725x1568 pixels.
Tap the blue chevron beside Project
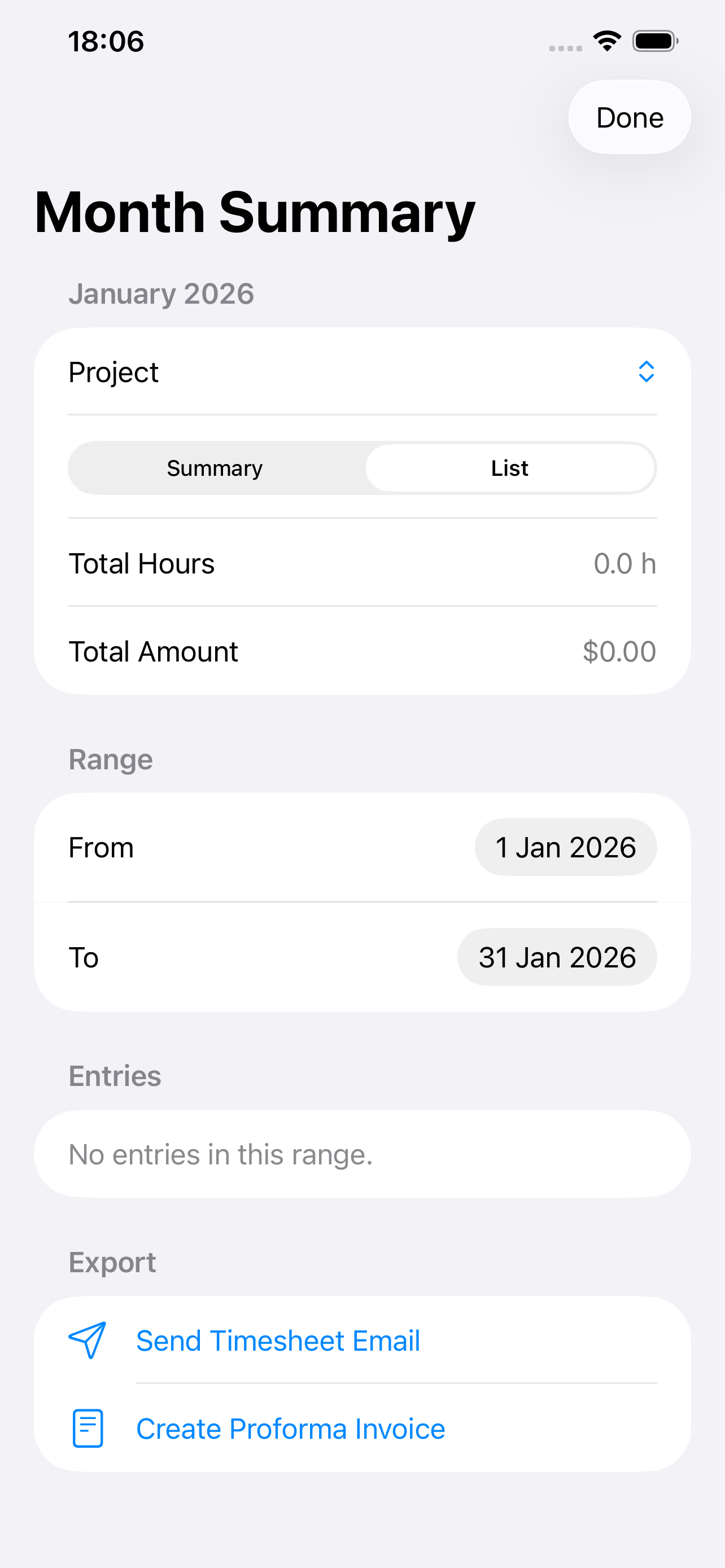[646, 372]
